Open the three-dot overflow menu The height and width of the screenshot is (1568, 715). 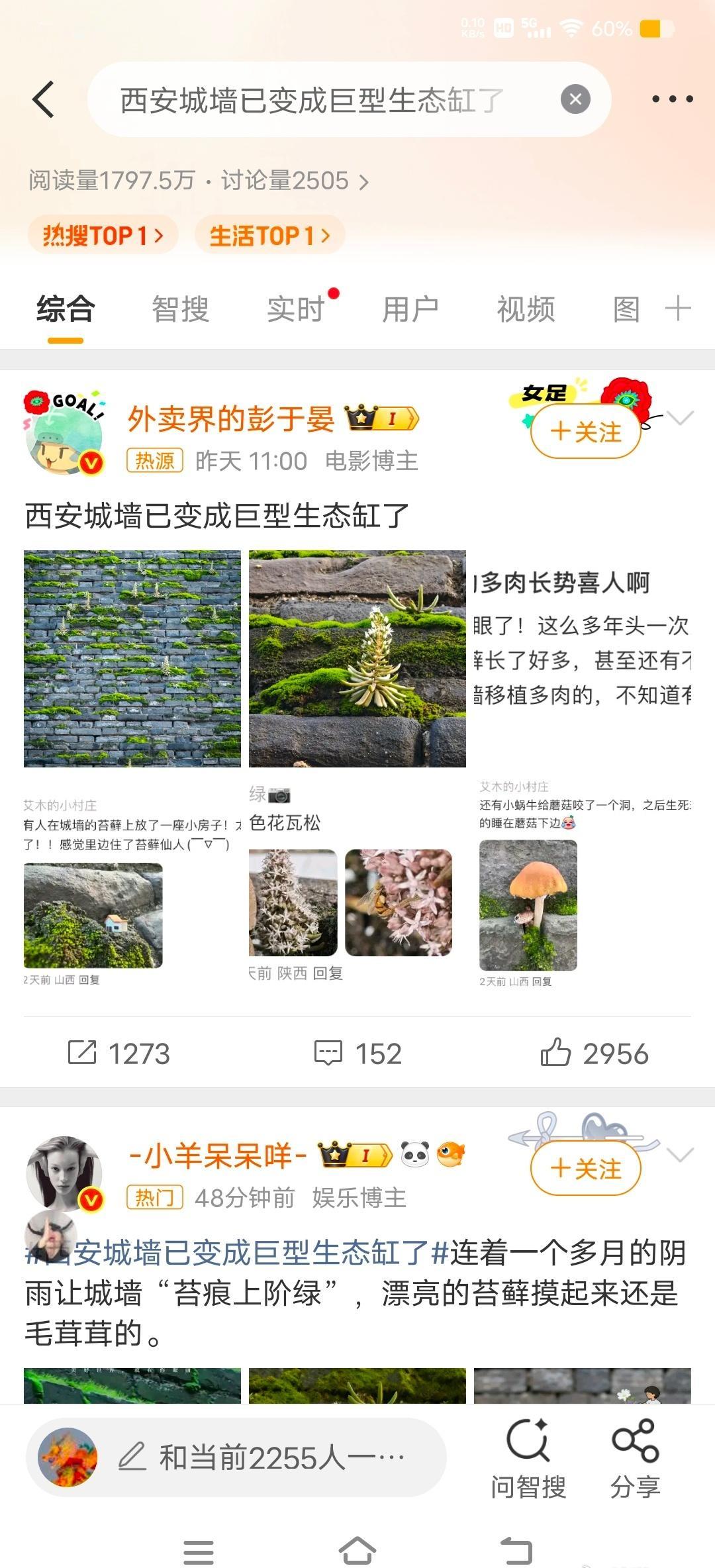click(x=672, y=99)
